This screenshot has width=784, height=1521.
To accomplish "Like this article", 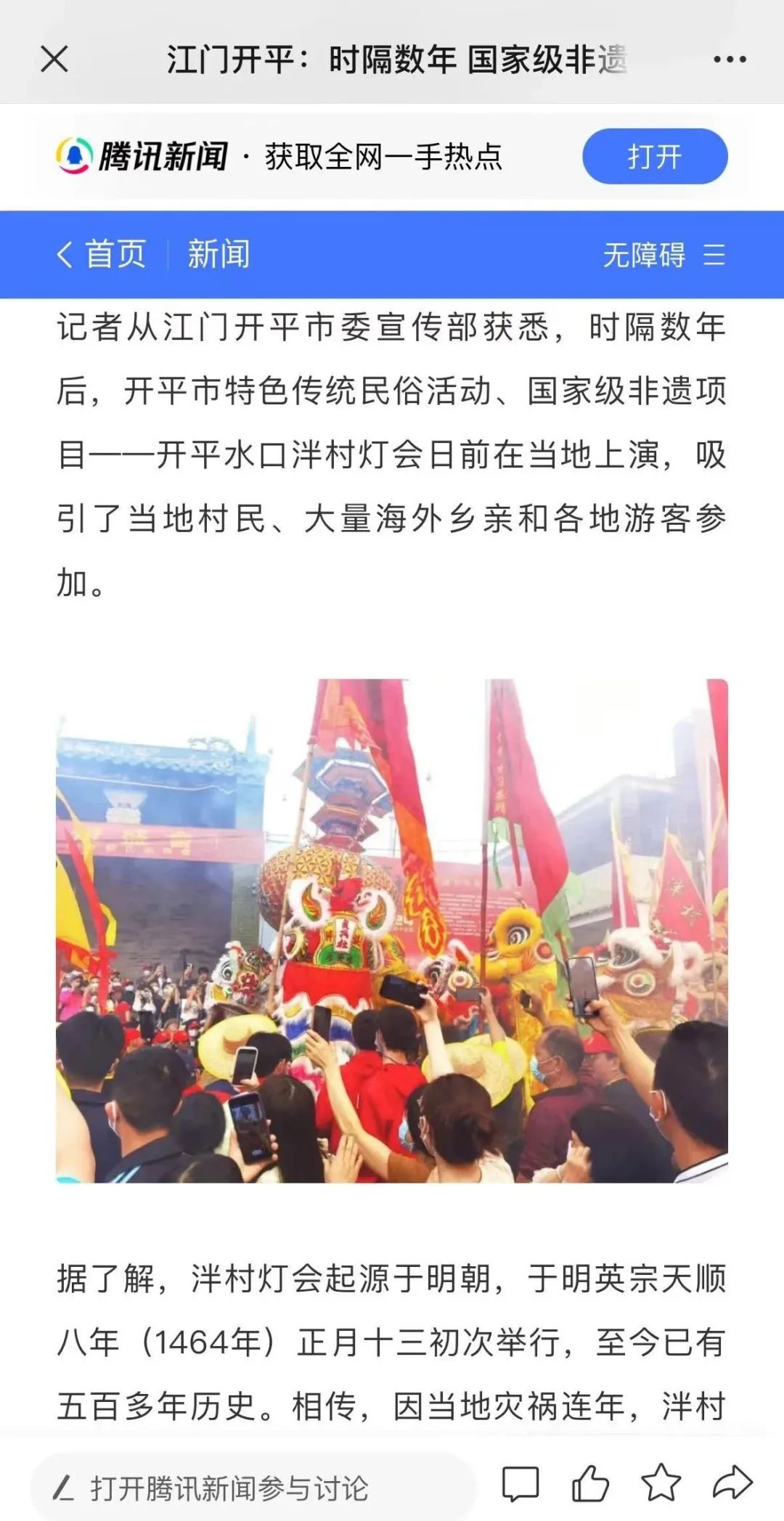I will point(590,1484).
